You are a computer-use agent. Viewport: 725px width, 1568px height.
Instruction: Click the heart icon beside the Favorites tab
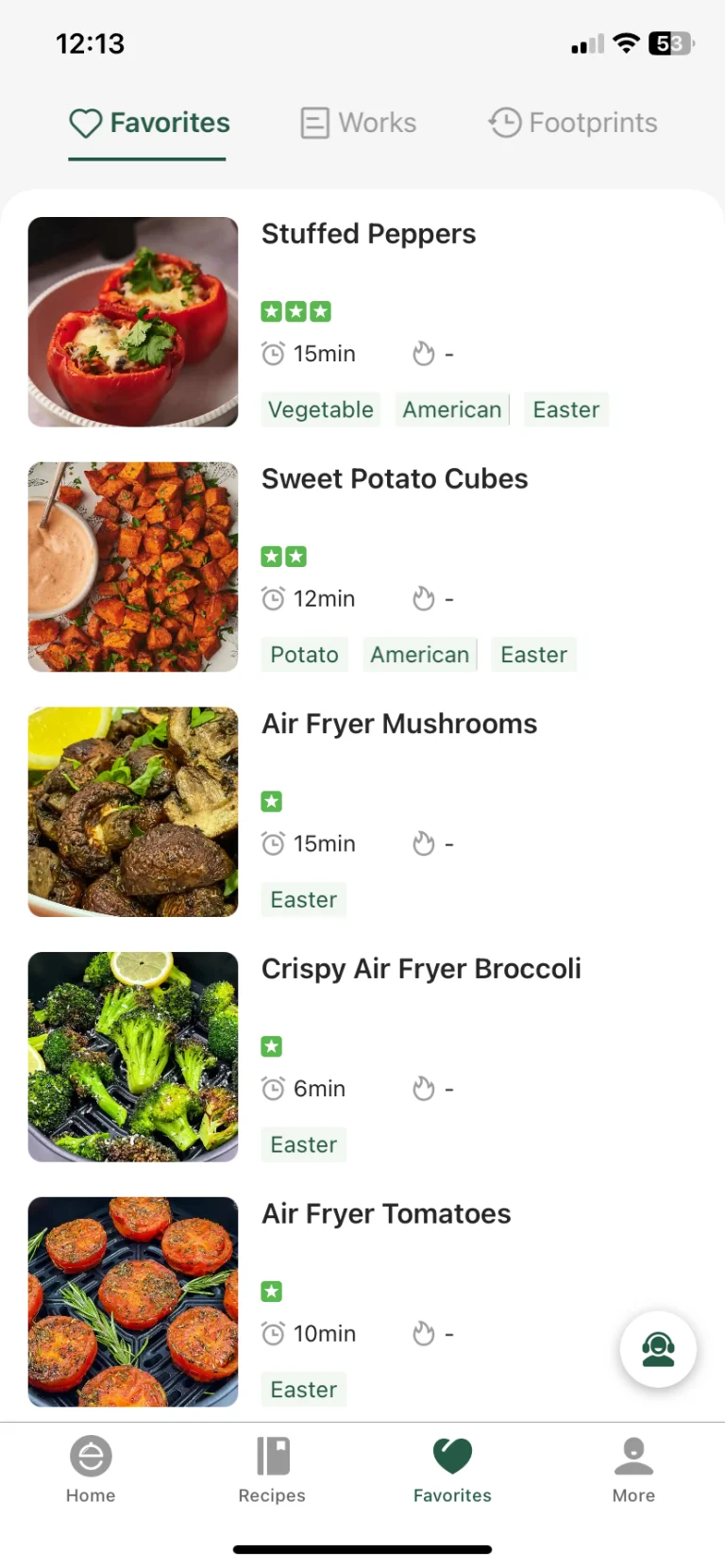(x=85, y=123)
